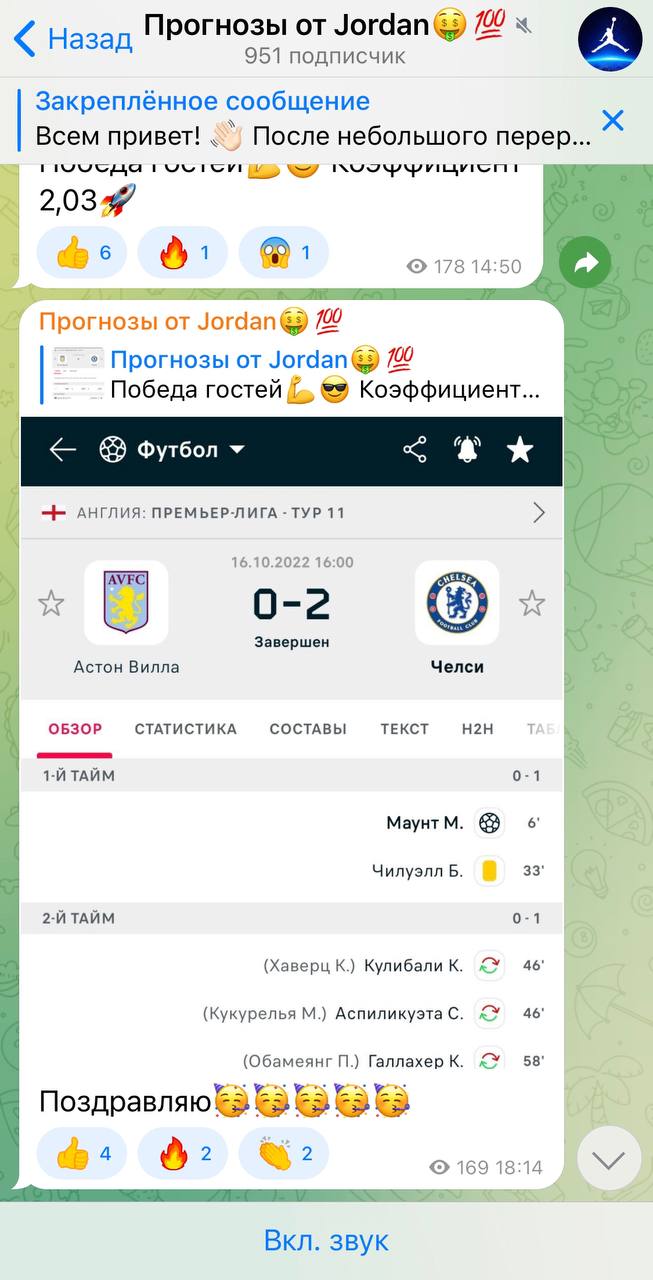Tap the clapping hands reaction

[285, 1154]
